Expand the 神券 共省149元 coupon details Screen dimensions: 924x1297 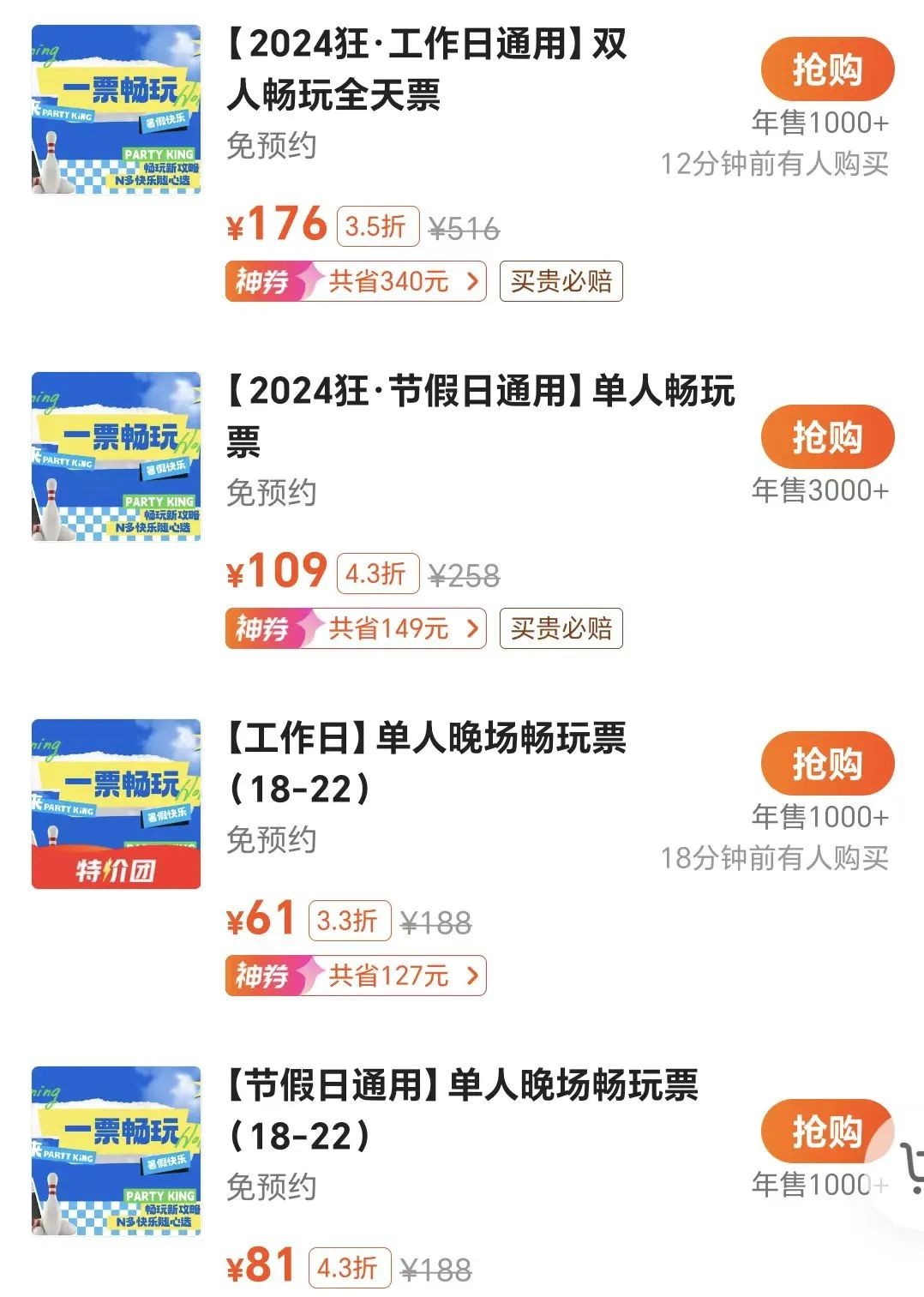[356, 627]
